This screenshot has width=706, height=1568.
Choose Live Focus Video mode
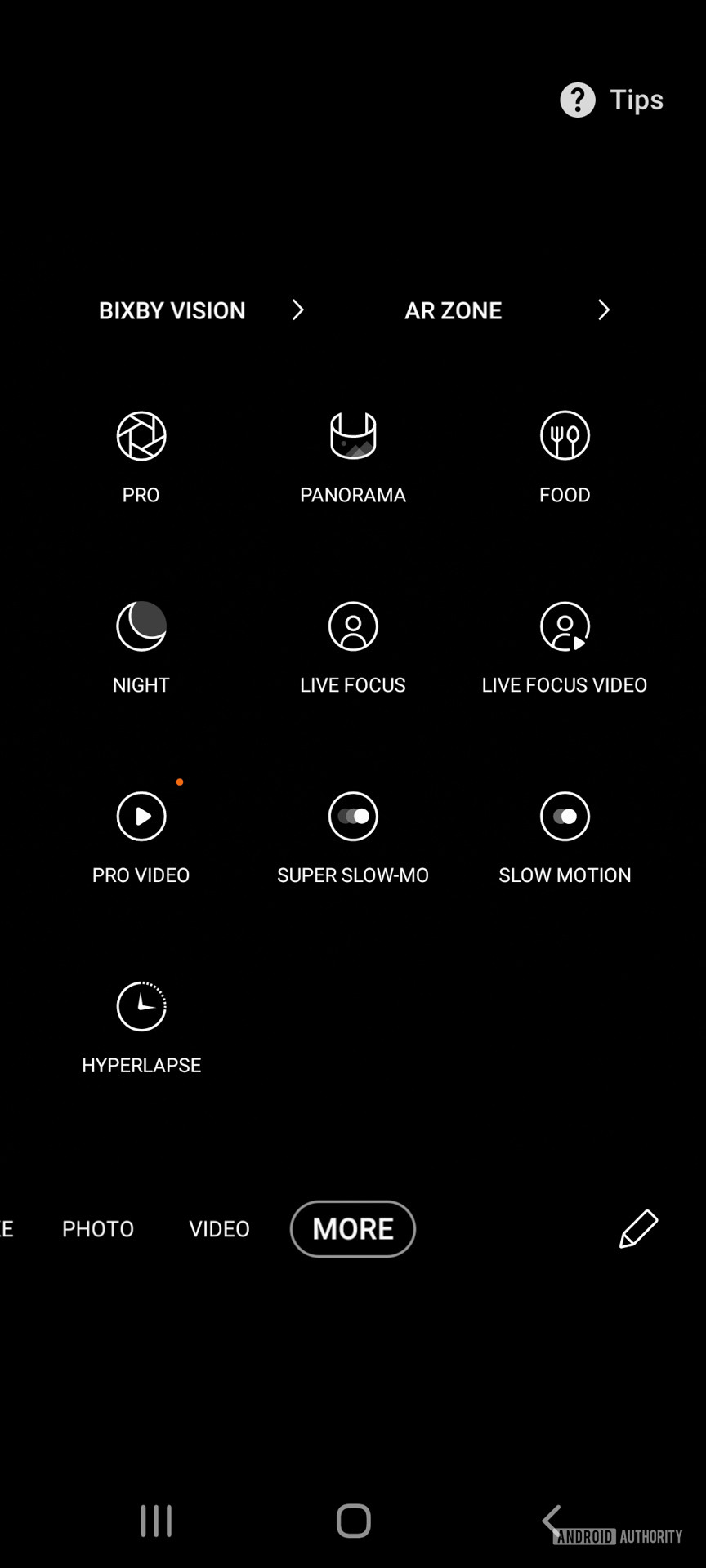(565, 646)
